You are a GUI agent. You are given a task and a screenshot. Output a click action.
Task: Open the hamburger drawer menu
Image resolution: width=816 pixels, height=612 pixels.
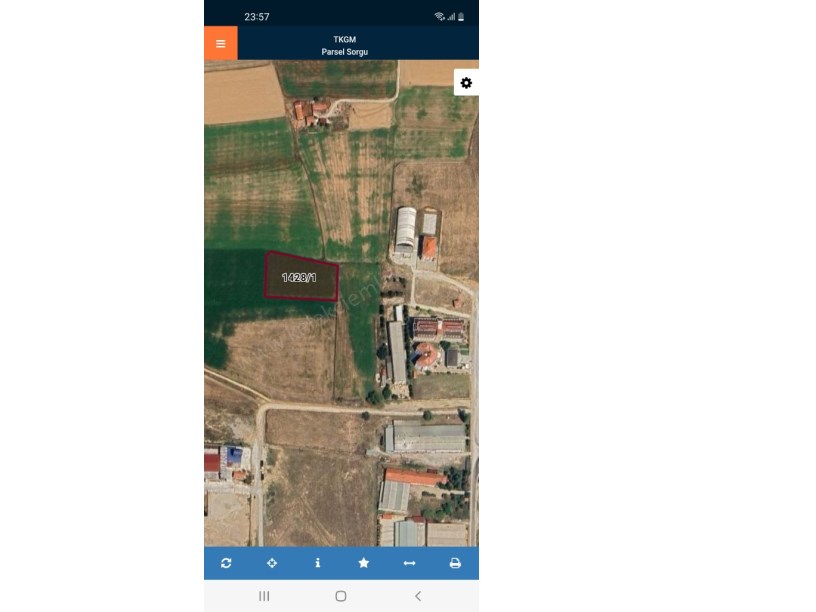tap(220, 43)
